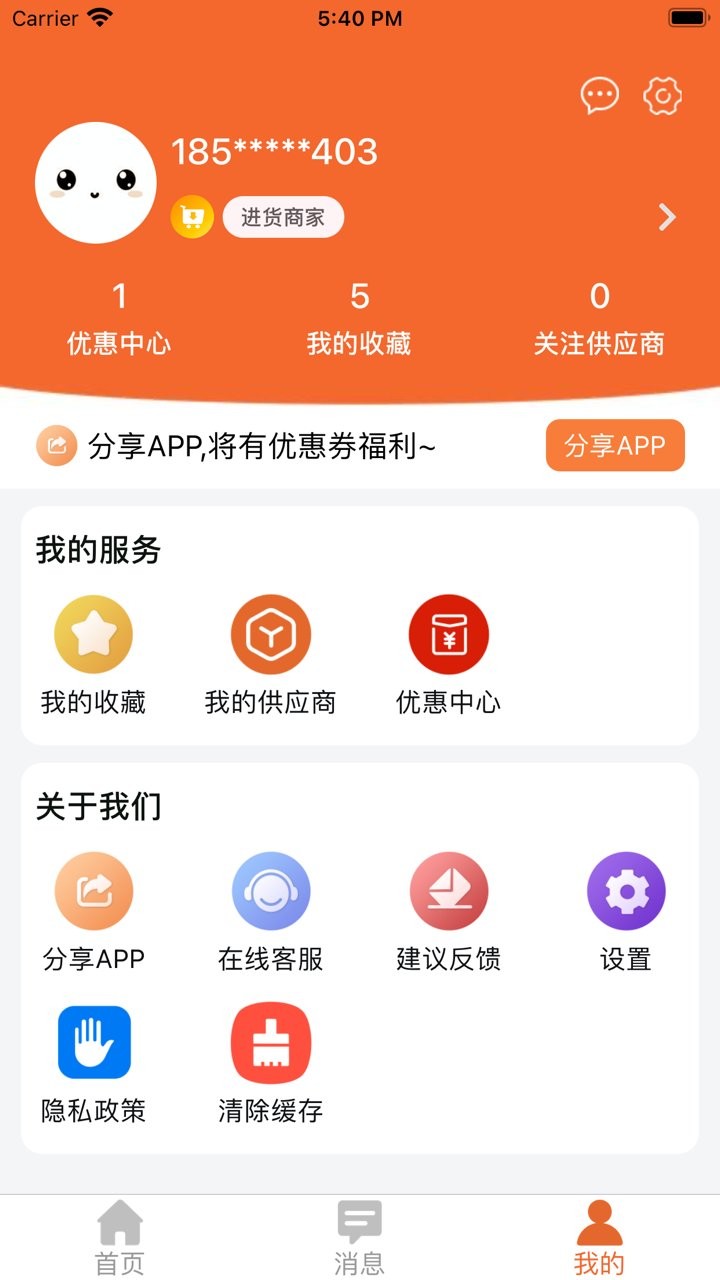Tap the 分享APP orange share icon
The image size is (720, 1280).
click(x=94, y=890)
